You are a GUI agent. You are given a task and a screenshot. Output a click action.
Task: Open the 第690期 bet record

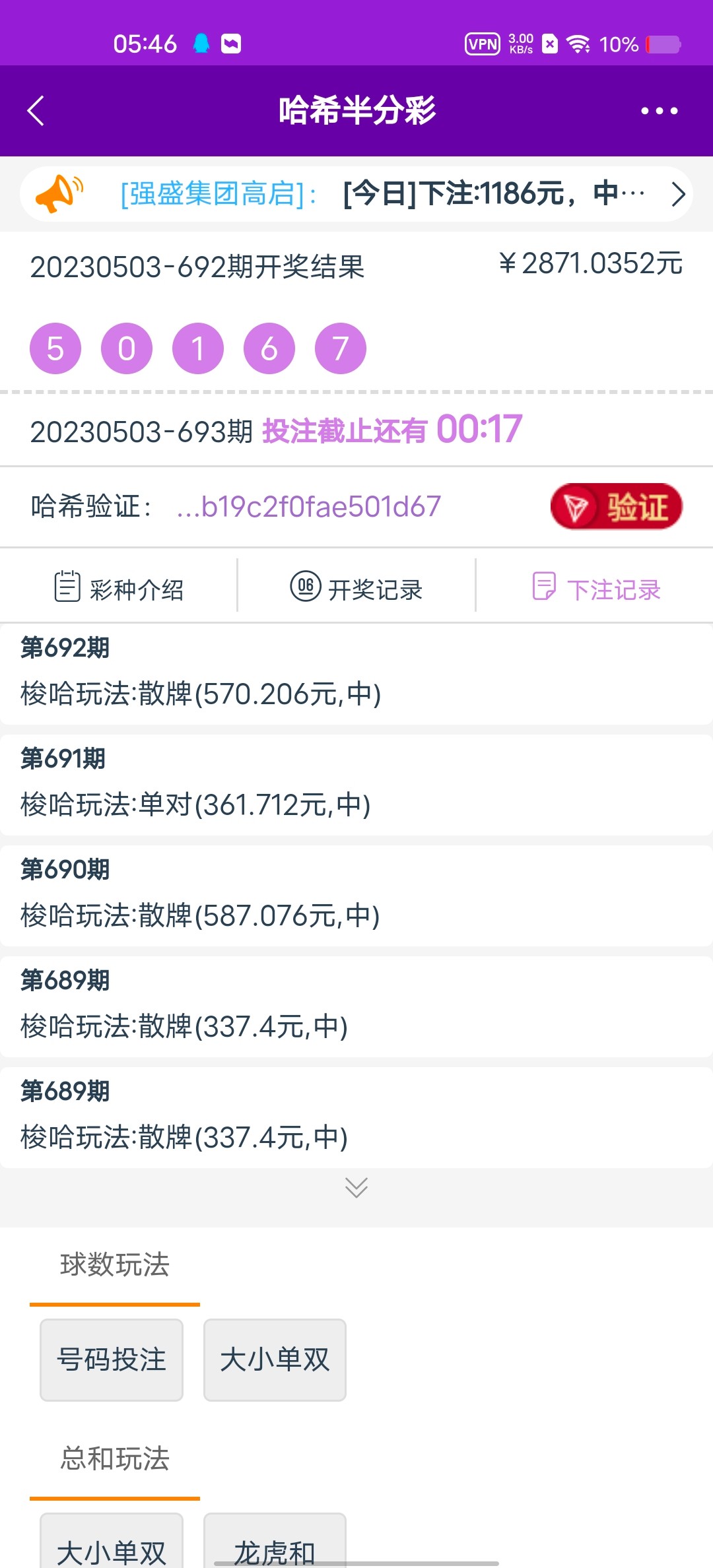point(356,895)
